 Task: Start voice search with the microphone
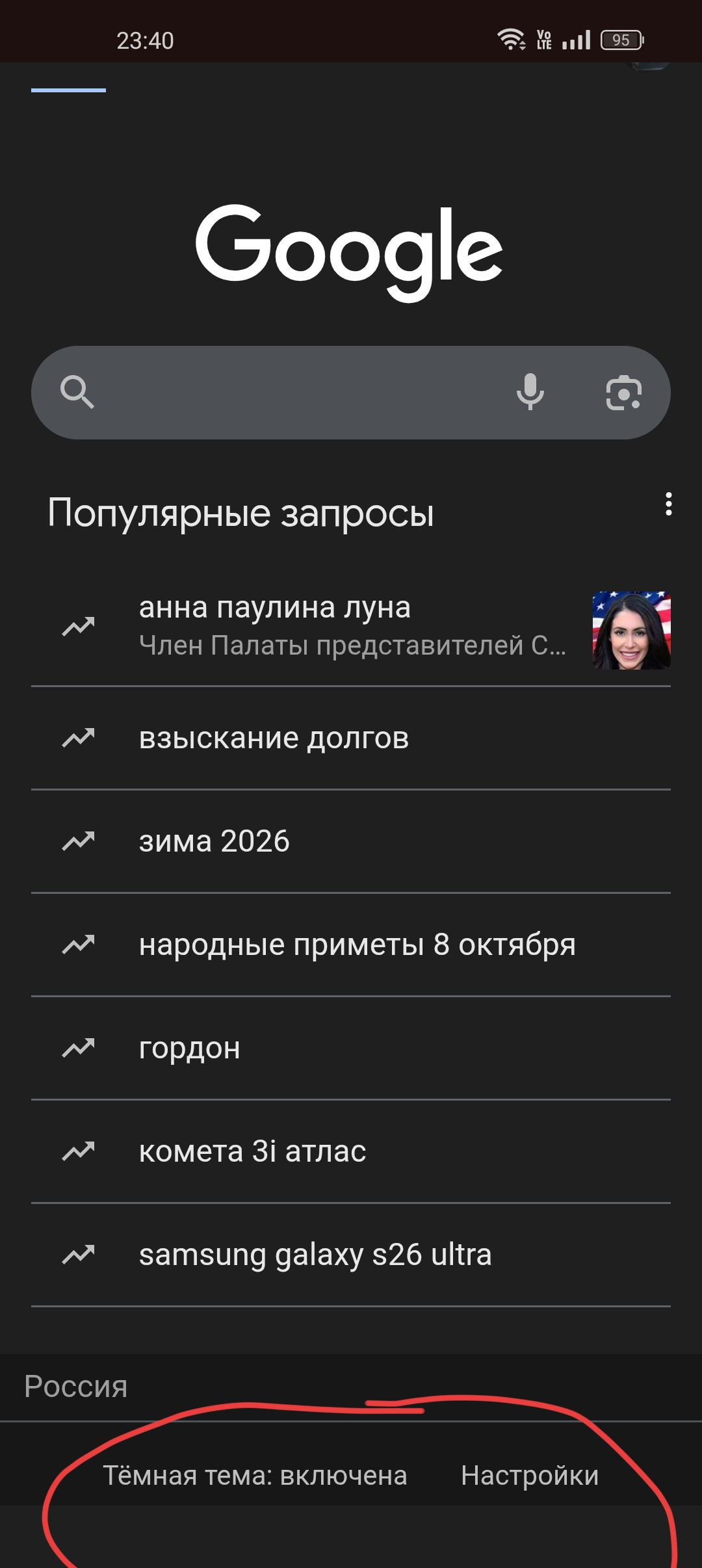tap(530, 392)
